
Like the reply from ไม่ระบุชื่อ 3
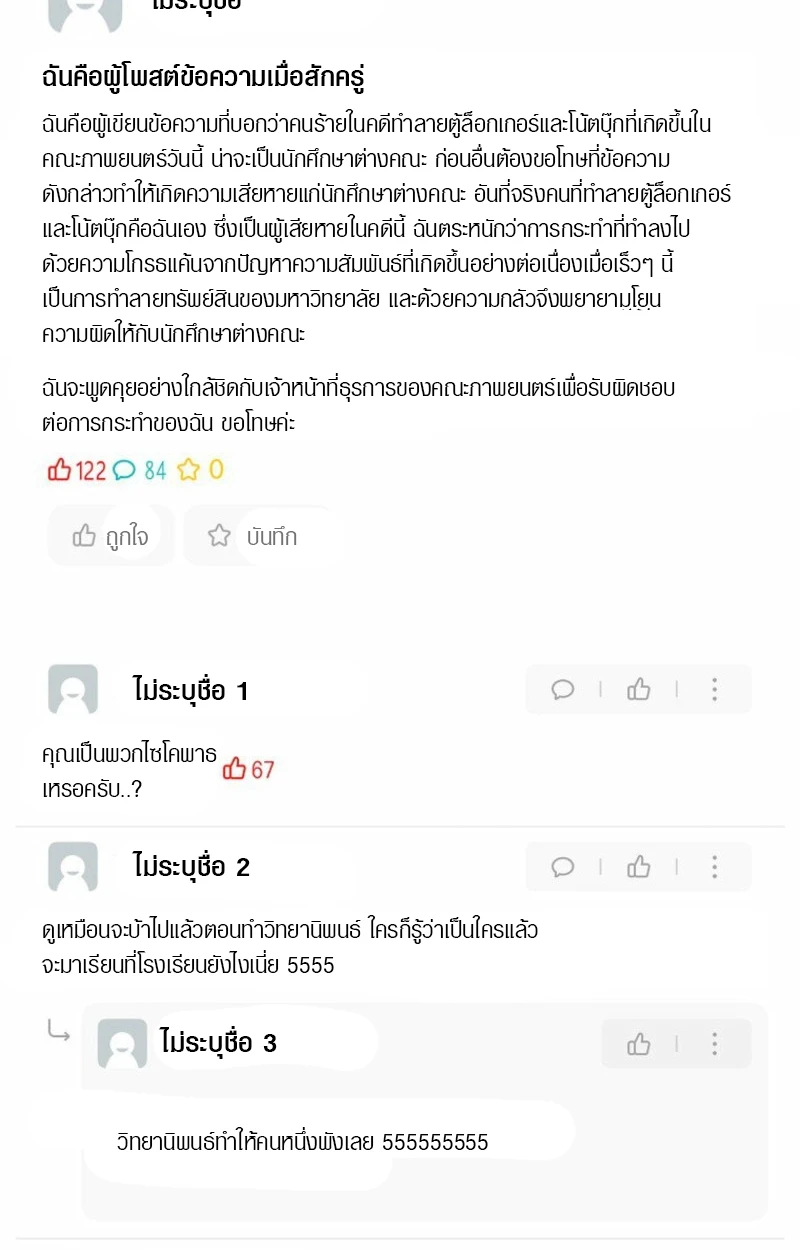(x=638, y=1044)
